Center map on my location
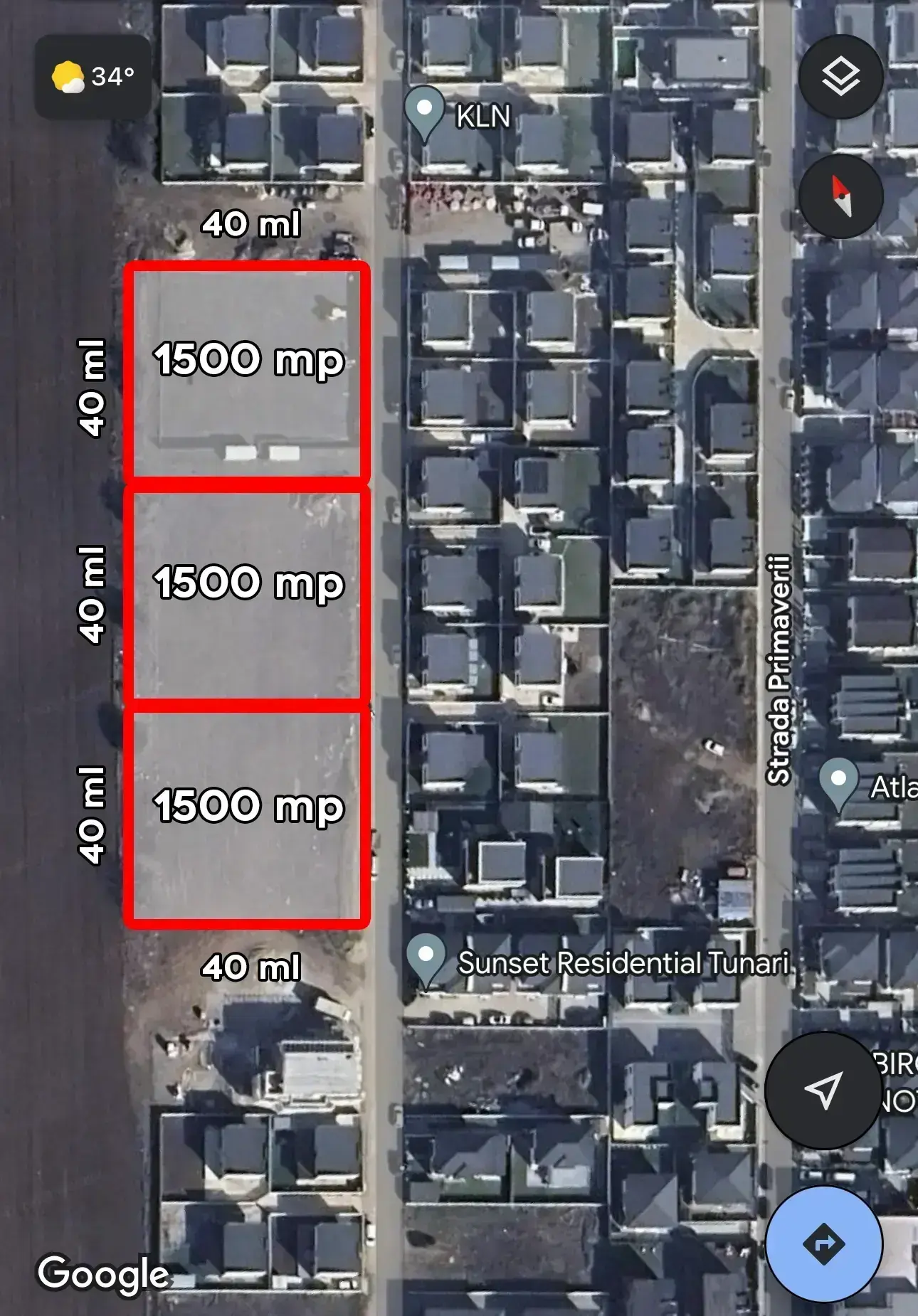The width and height of the screenshot is (918, 1316). click(823, 1090)
